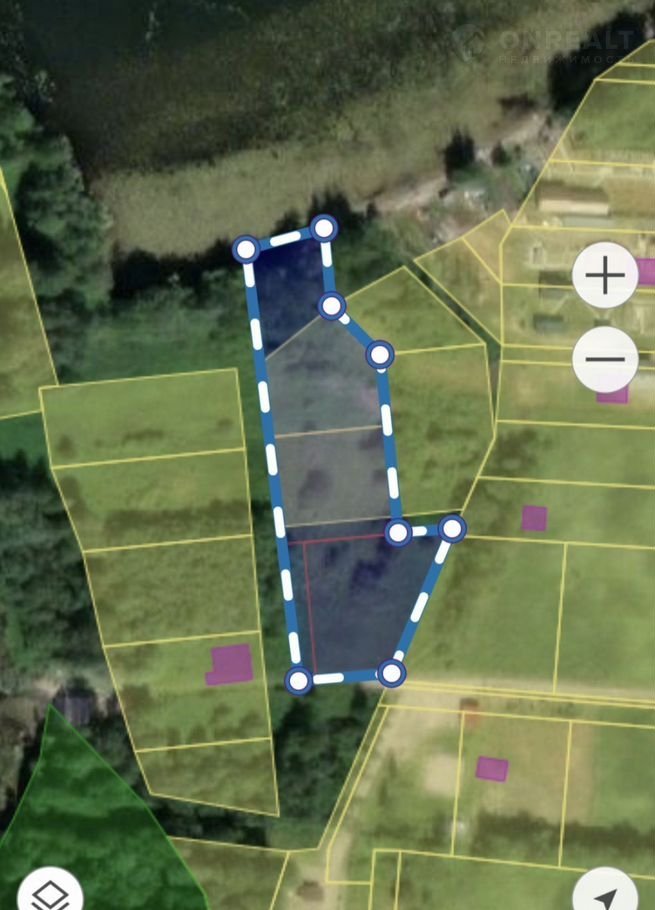The image size is (655, 910).
Task: Zoom in on the map
Action: pos(605,275)
